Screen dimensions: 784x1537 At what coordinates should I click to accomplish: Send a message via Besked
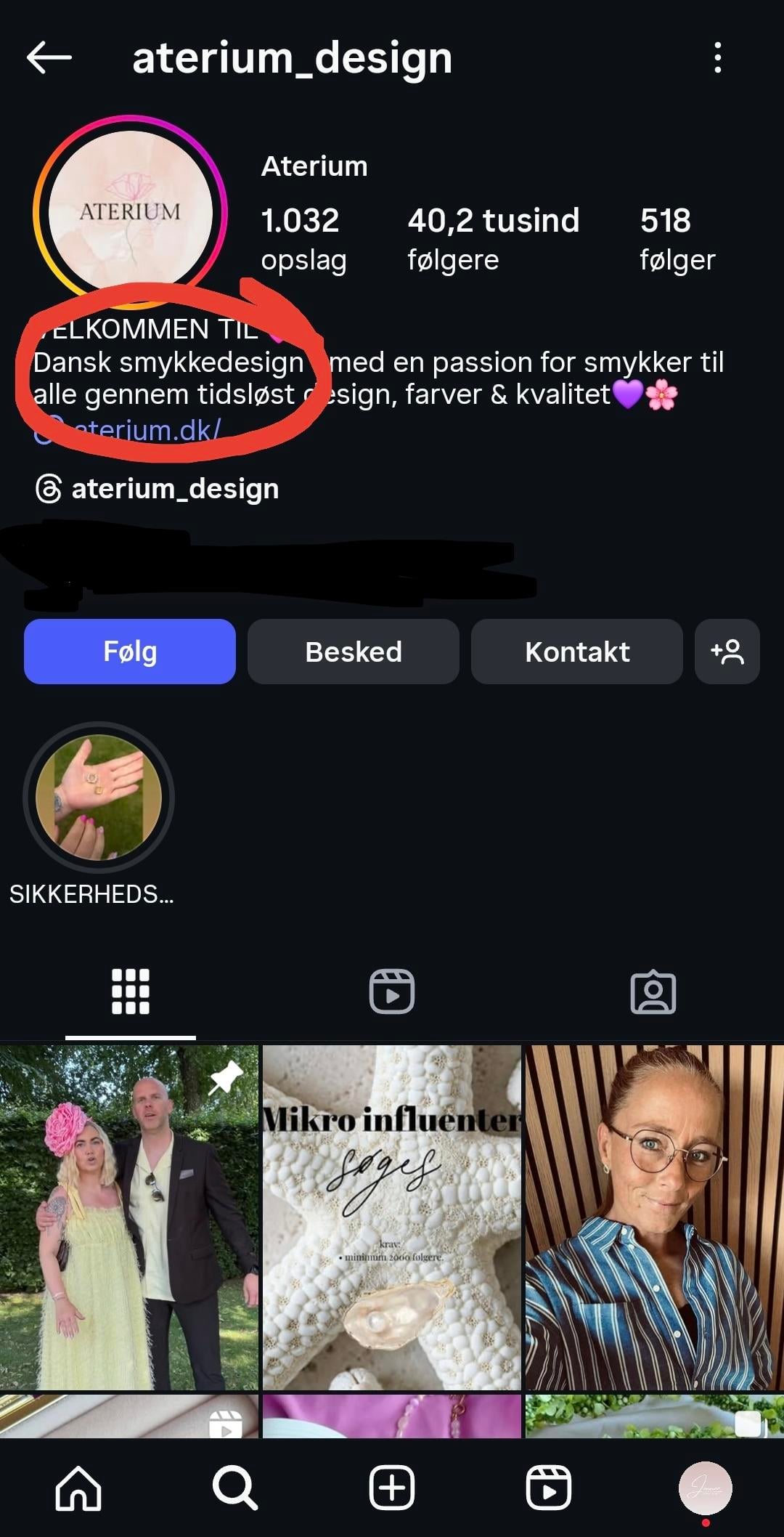tap(354, 652)
